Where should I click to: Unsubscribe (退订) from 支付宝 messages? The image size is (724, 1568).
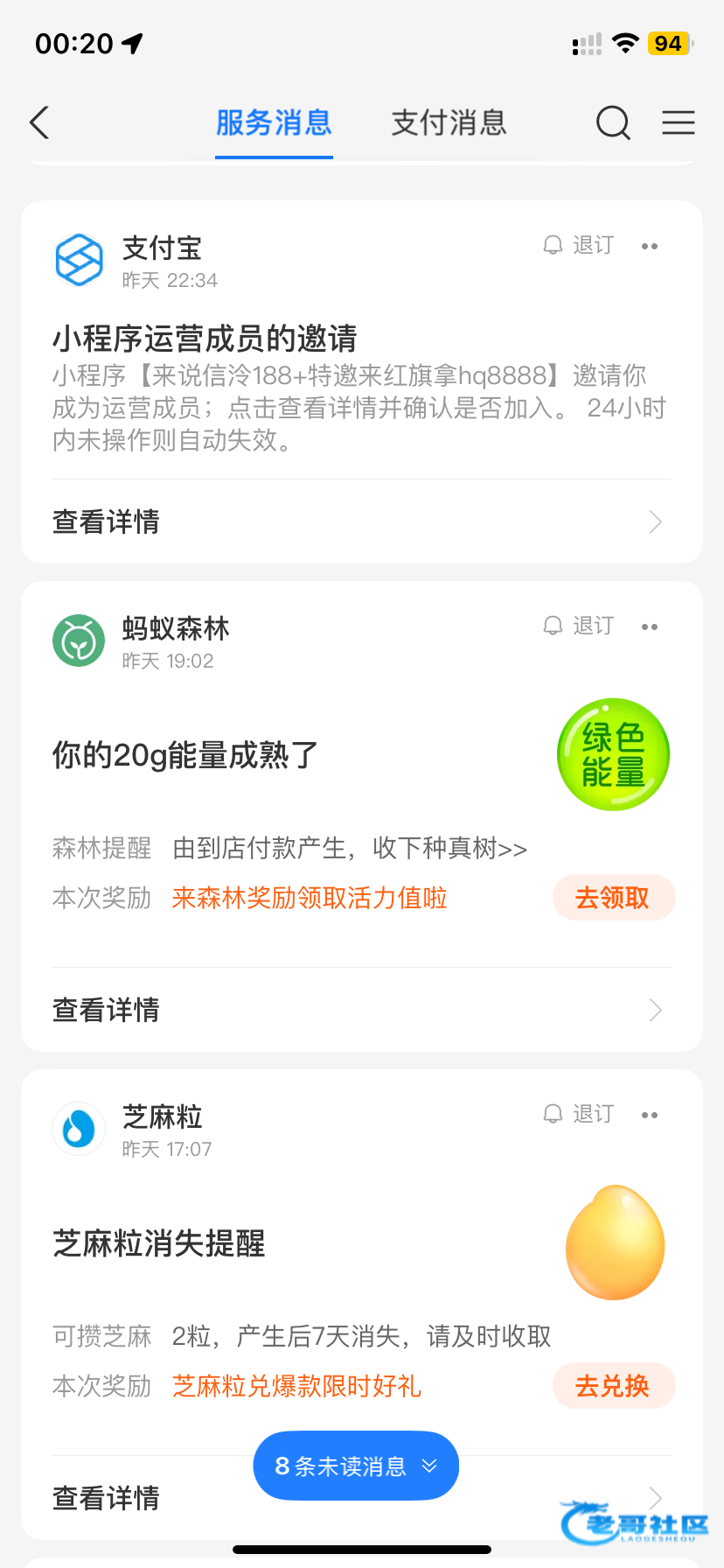580,245
